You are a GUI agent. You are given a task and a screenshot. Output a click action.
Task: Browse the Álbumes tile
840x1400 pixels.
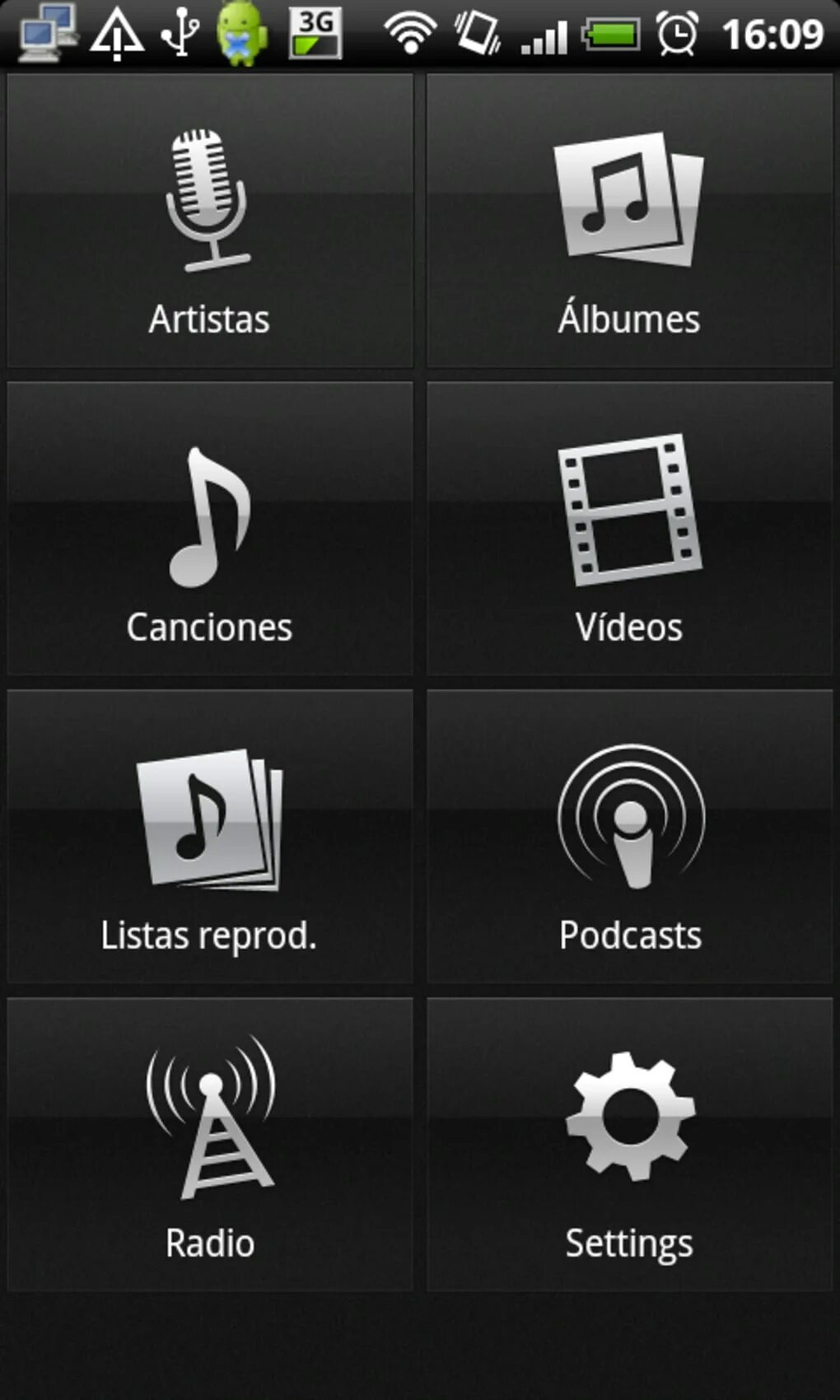[x=629, y=221]
